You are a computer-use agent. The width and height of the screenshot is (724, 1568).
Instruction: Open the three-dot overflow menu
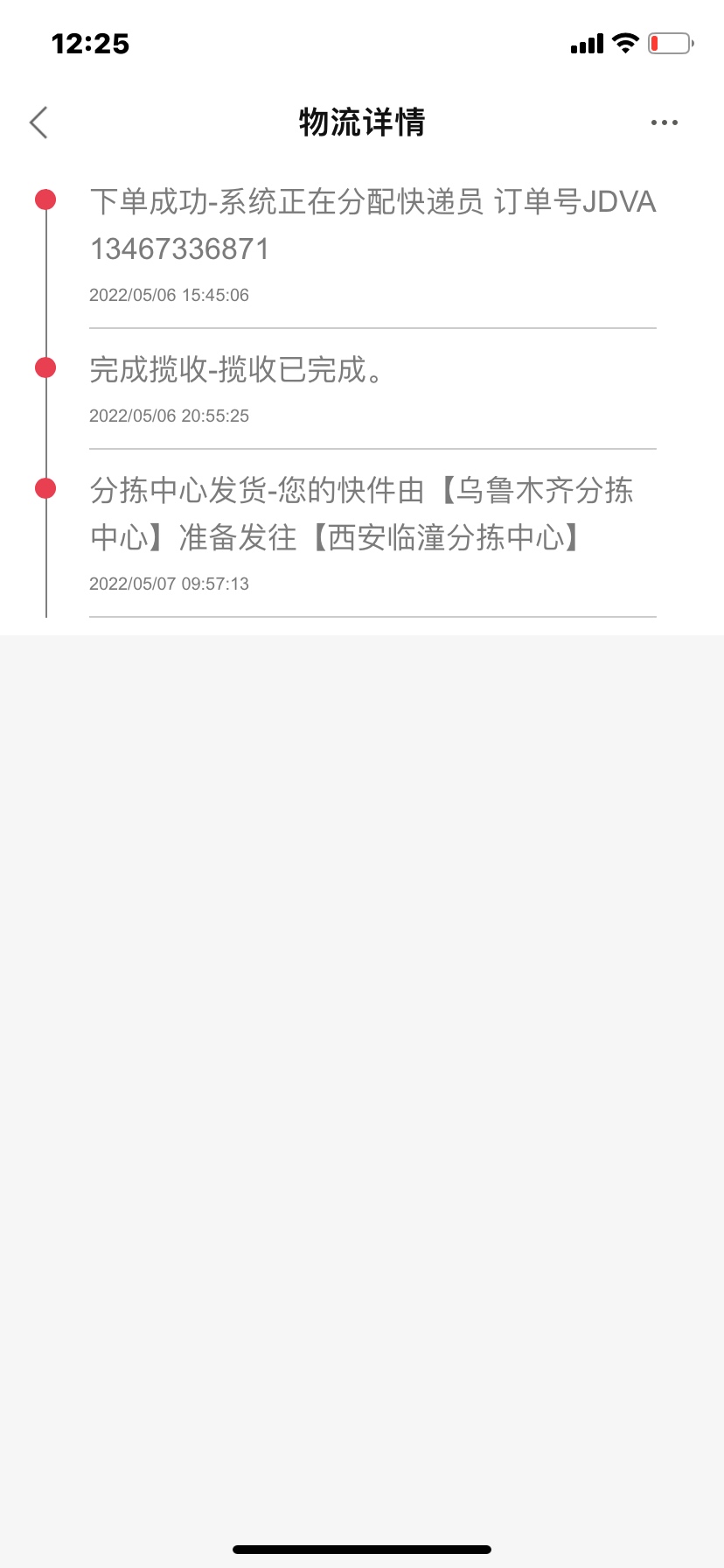(664, 122)
